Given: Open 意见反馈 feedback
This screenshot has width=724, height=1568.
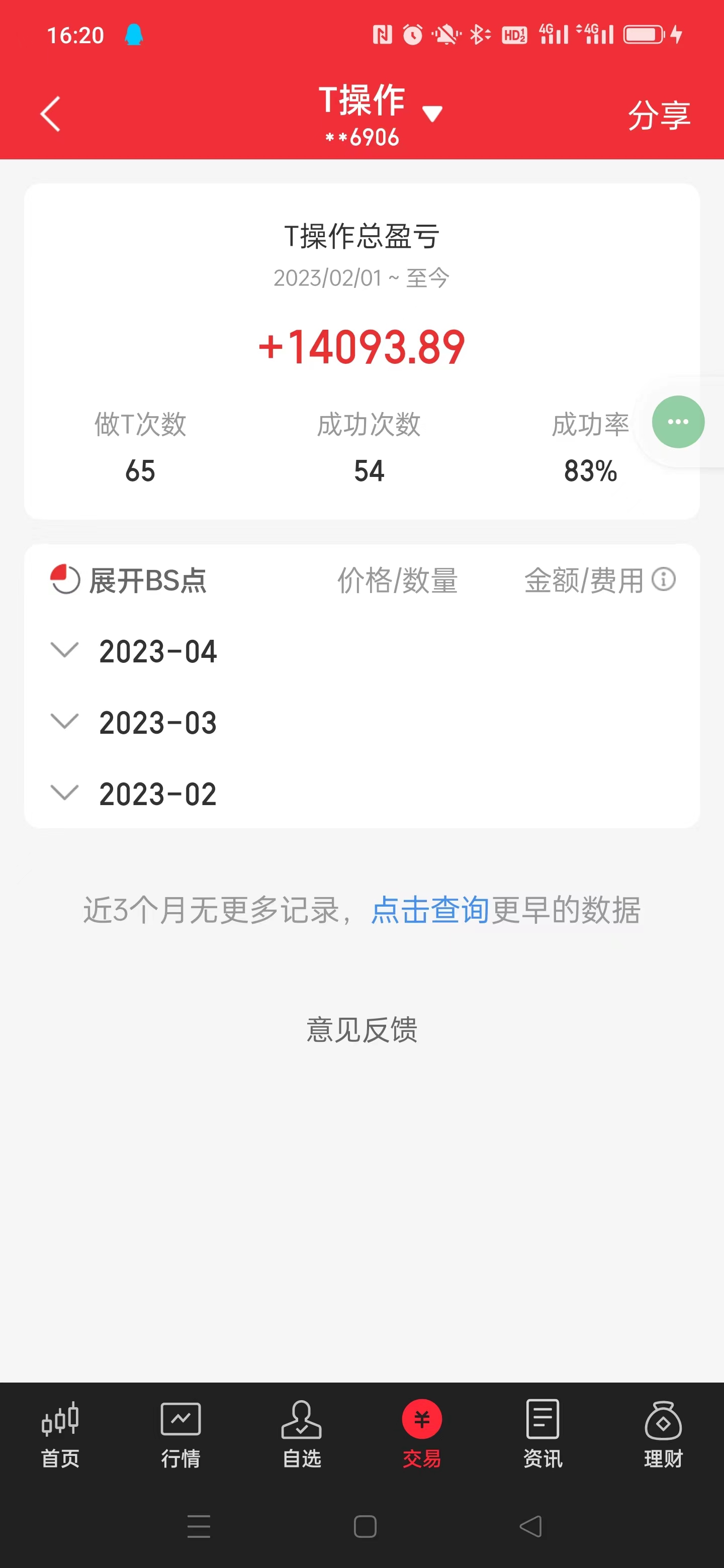Looking at the screenshot, I should click(361, 1029).
